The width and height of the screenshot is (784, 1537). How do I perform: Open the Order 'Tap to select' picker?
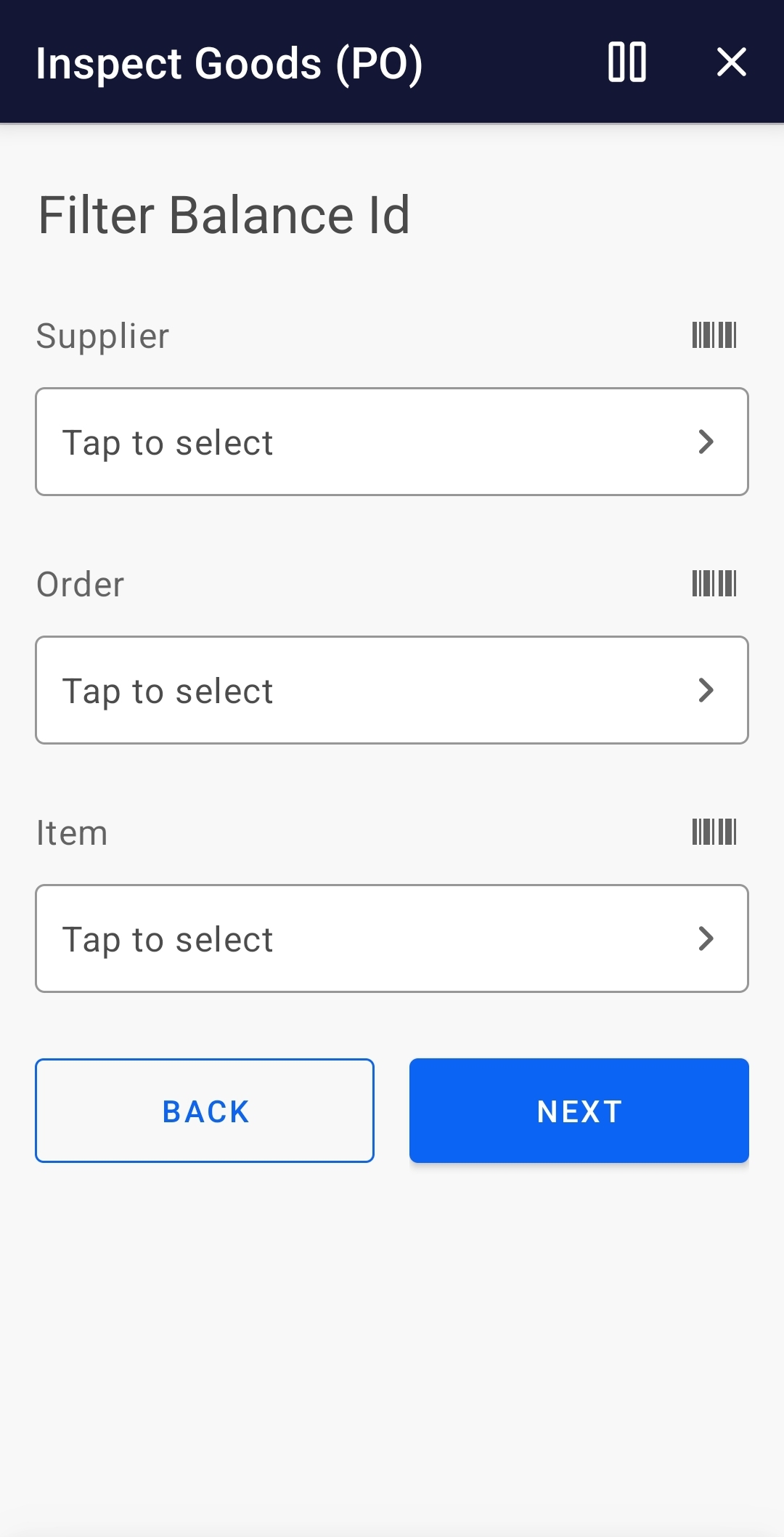click(x=392, y=690)
